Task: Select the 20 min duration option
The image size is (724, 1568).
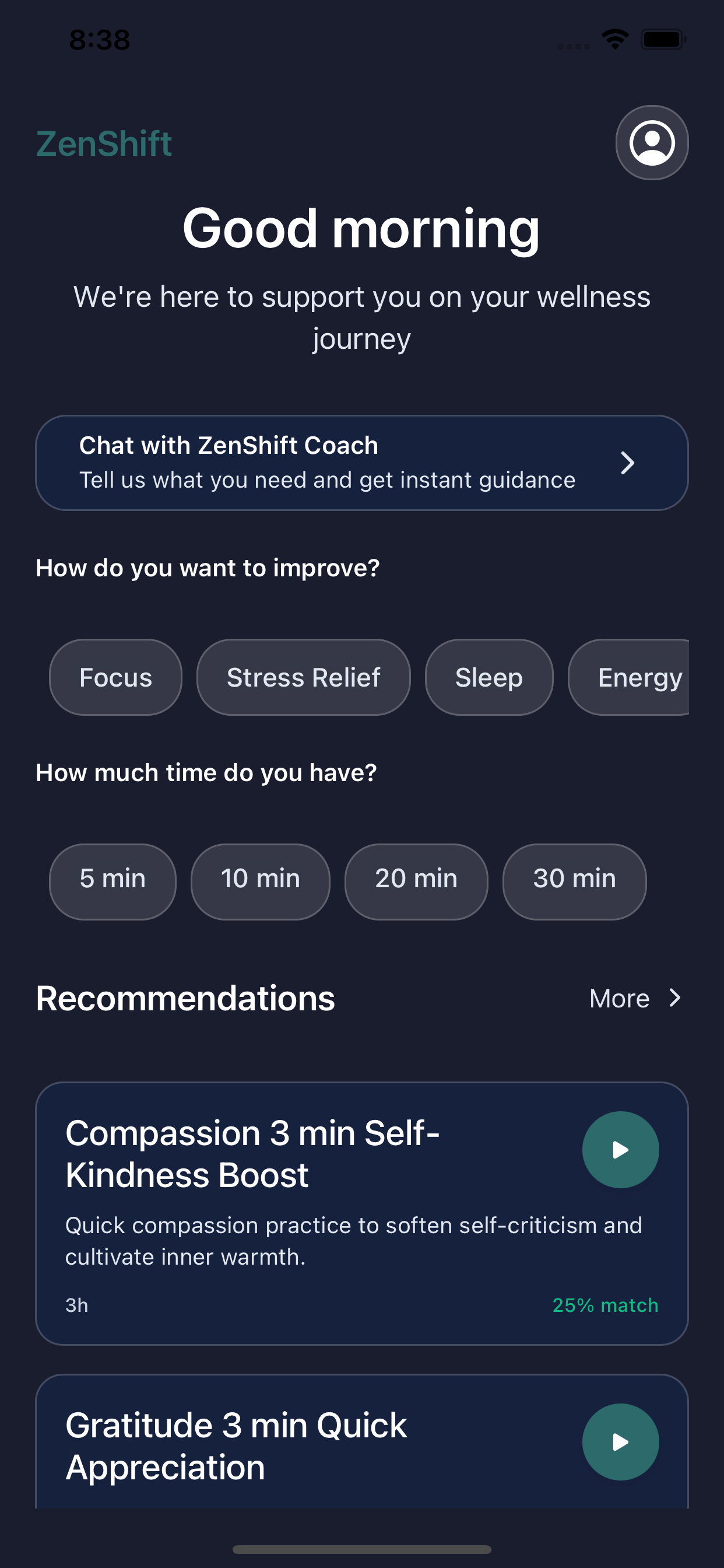Action: coord(416,881)
